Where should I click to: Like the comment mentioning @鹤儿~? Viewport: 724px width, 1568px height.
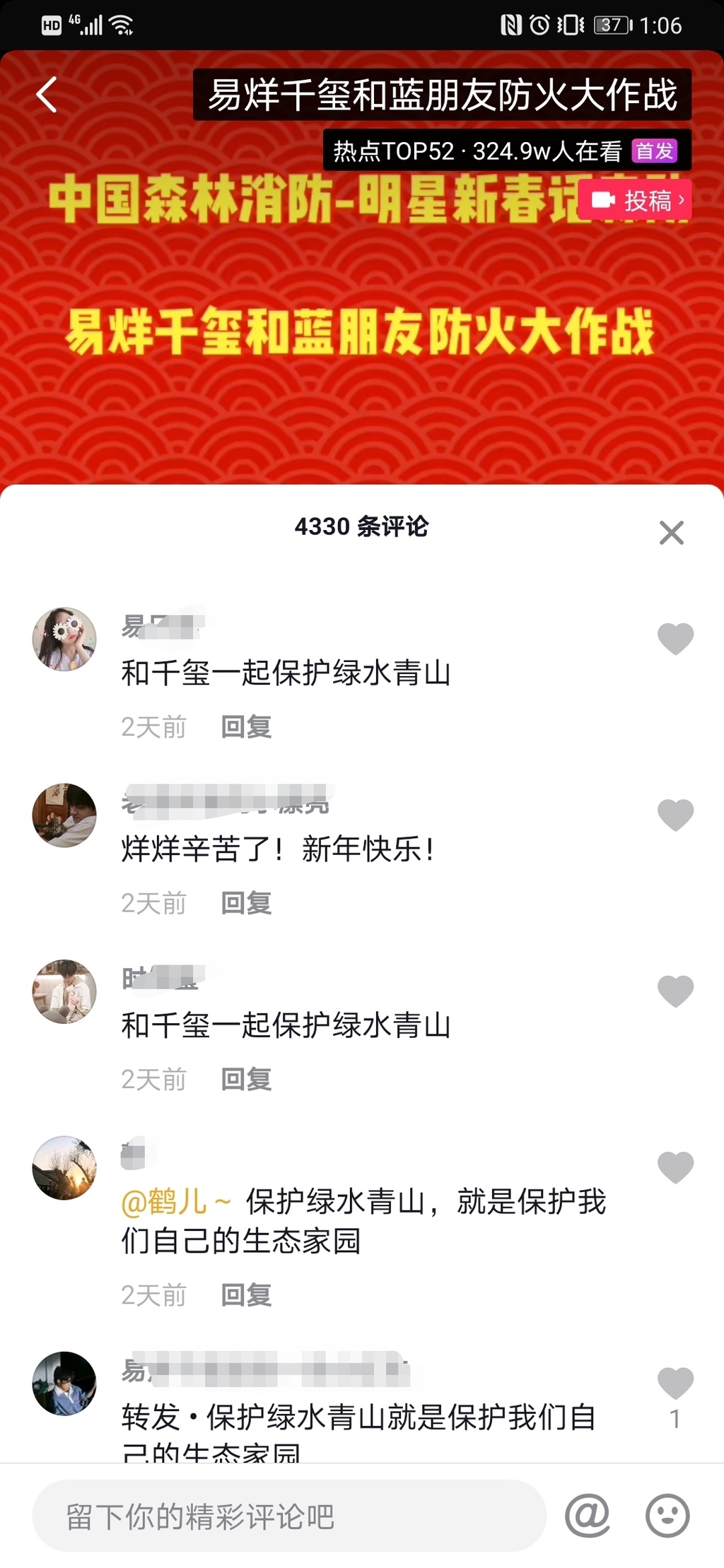675,1167
